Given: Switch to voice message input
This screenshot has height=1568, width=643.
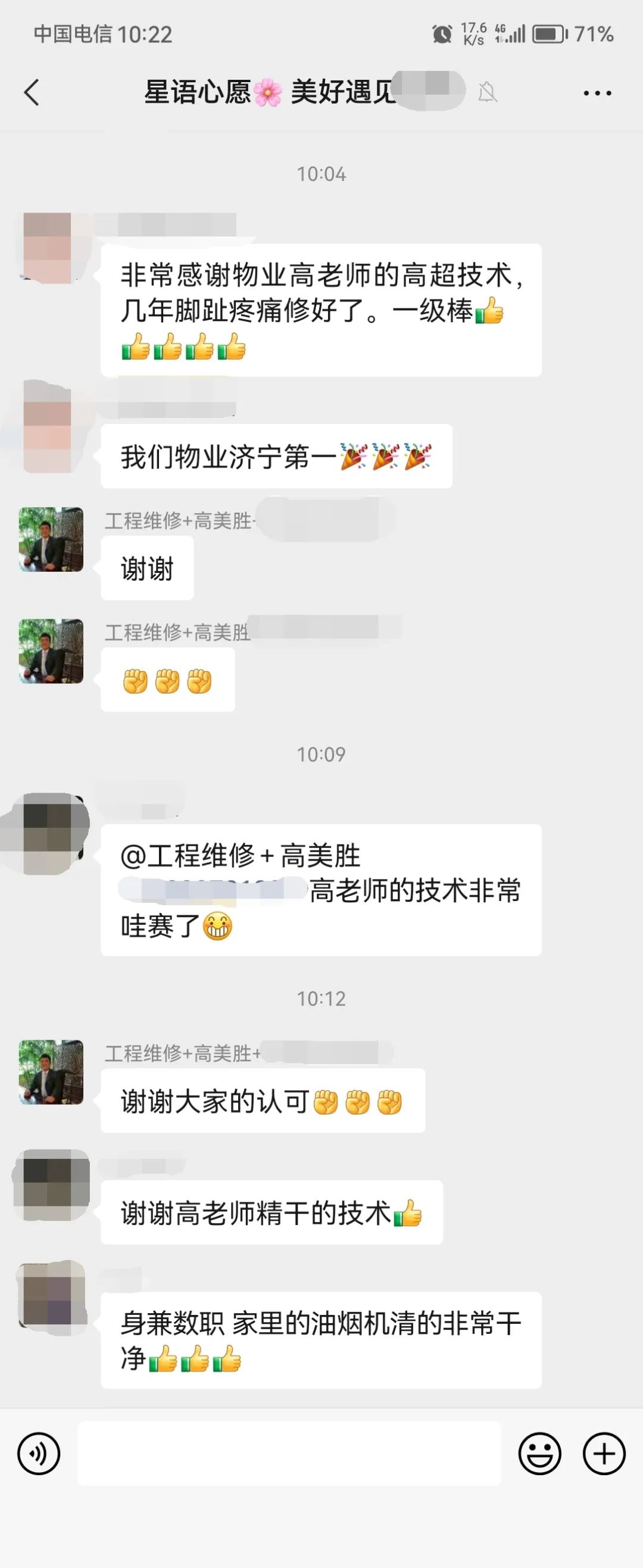Looking at the screenshot, I should point(39,1454).
